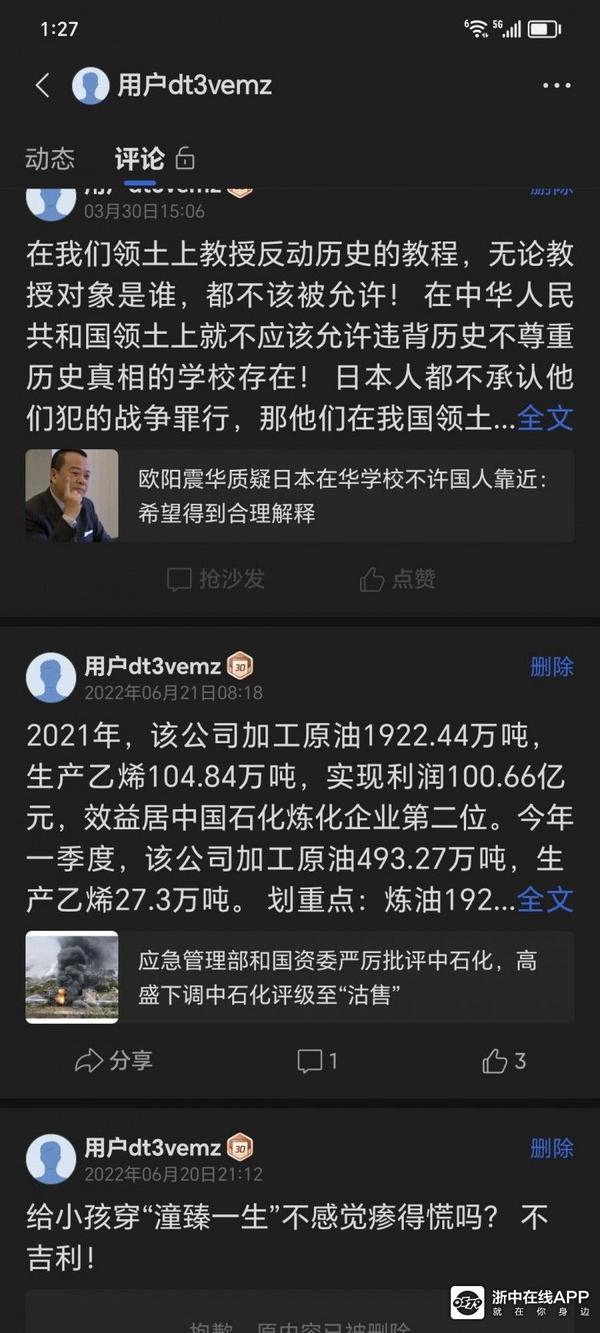This screenshot has height=1333, width=600.
Task: Like the comment on the 欧阳震华 article
Action: 397,579
